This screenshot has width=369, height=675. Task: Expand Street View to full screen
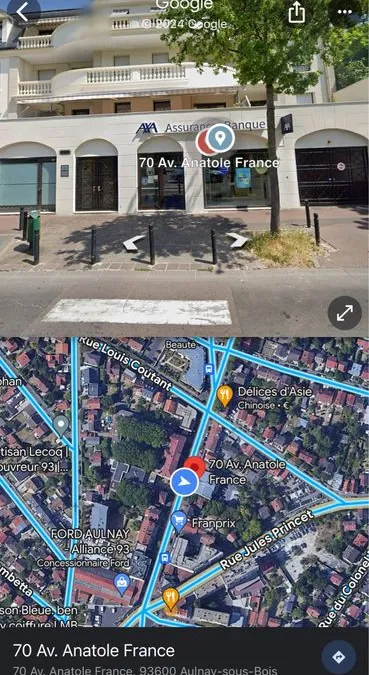coord(344,313)
